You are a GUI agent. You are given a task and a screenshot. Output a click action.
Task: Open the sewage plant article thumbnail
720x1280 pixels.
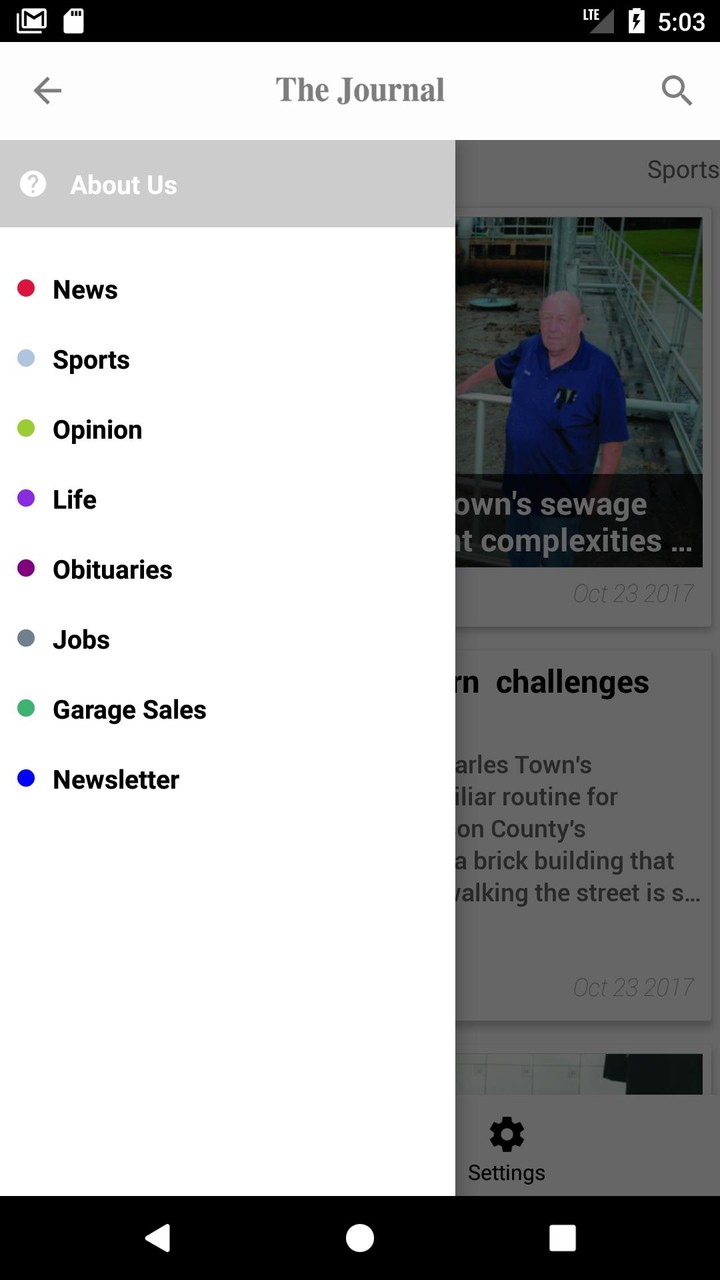[580, 390]
